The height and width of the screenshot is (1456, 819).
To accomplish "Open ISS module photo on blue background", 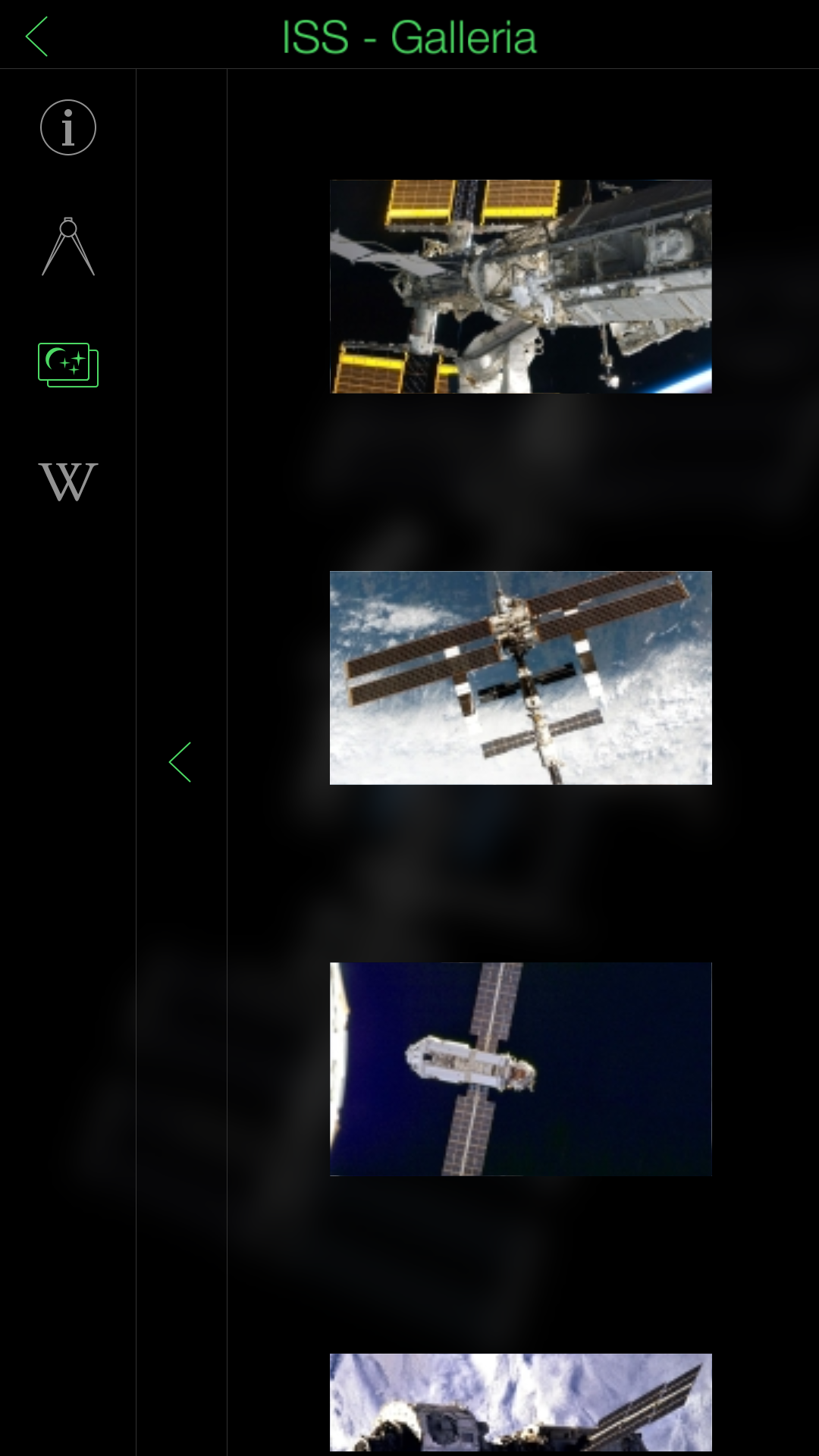I will pyautogui.click(x=520, y=1069).
